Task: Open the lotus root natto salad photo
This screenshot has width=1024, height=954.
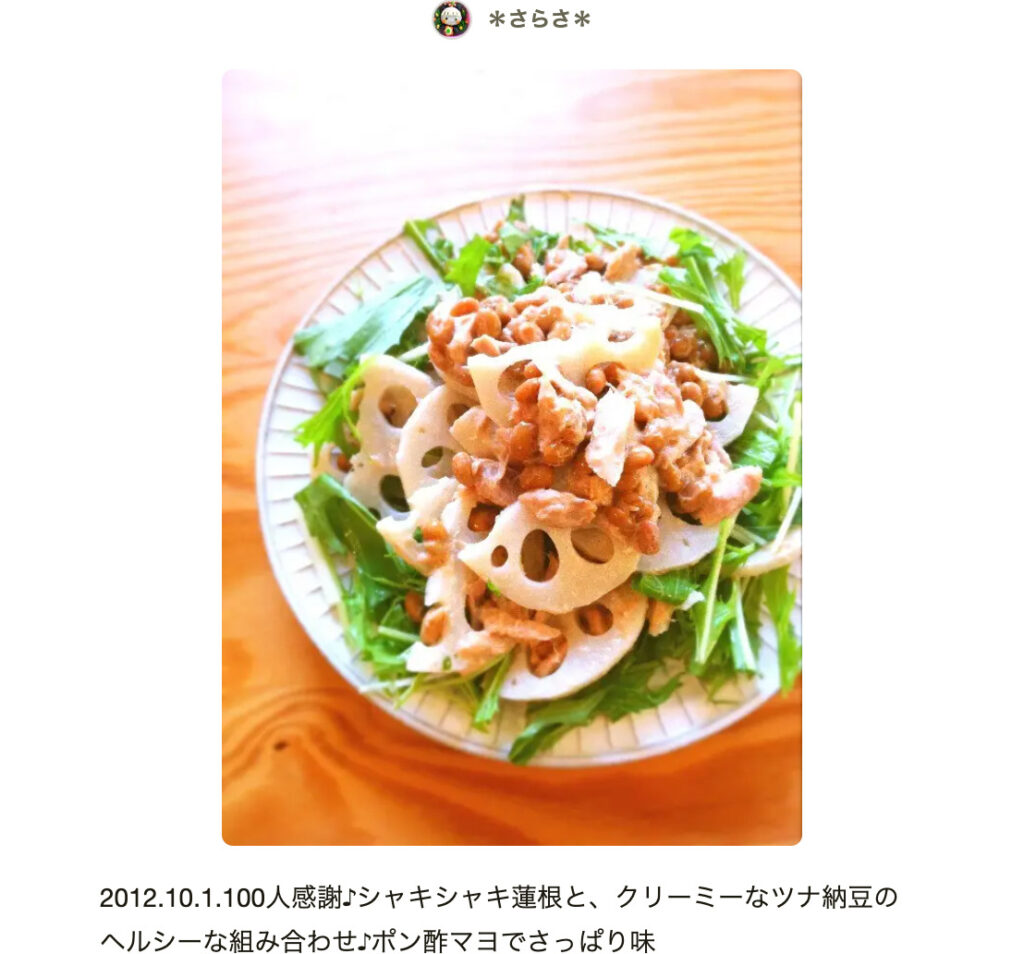Action: [511, 457]
